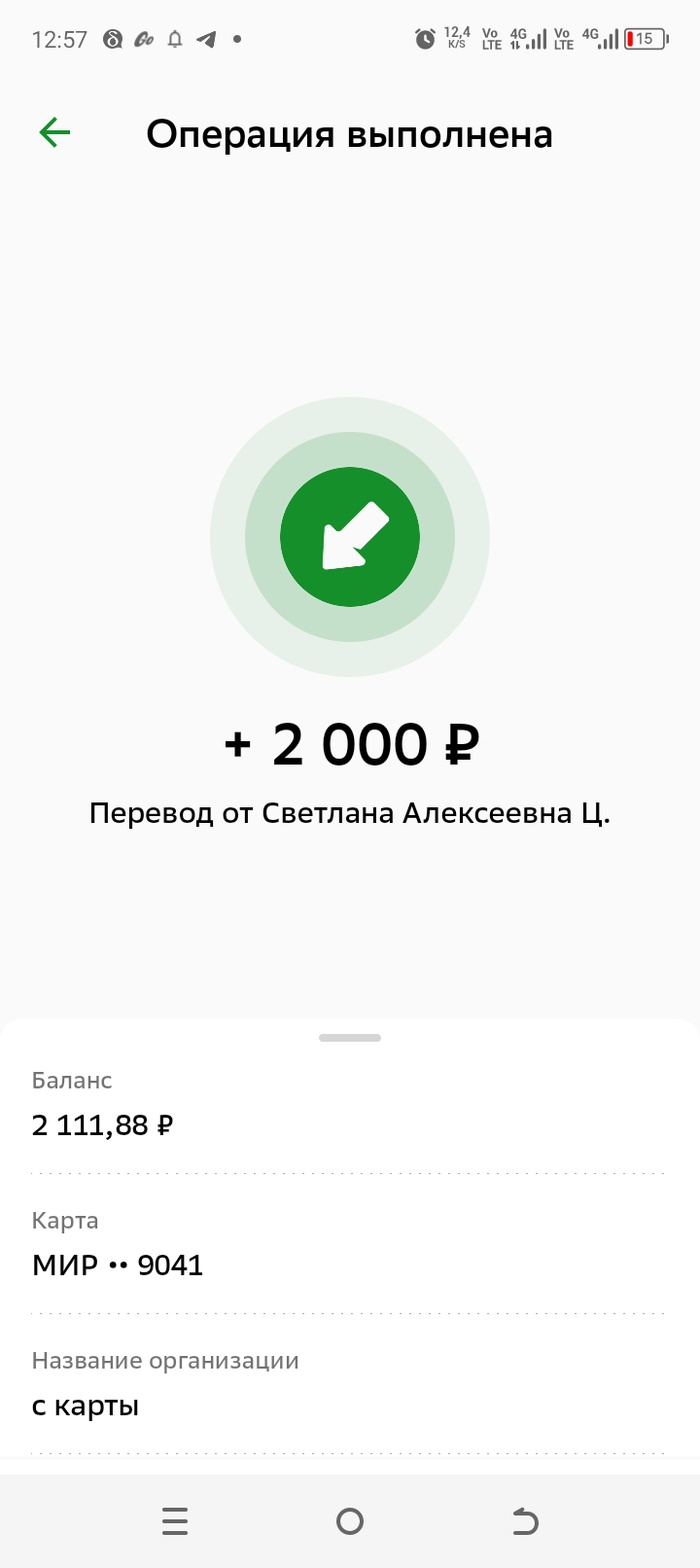Tap the bottom sheet drag handle

(x=350, y=1038)
